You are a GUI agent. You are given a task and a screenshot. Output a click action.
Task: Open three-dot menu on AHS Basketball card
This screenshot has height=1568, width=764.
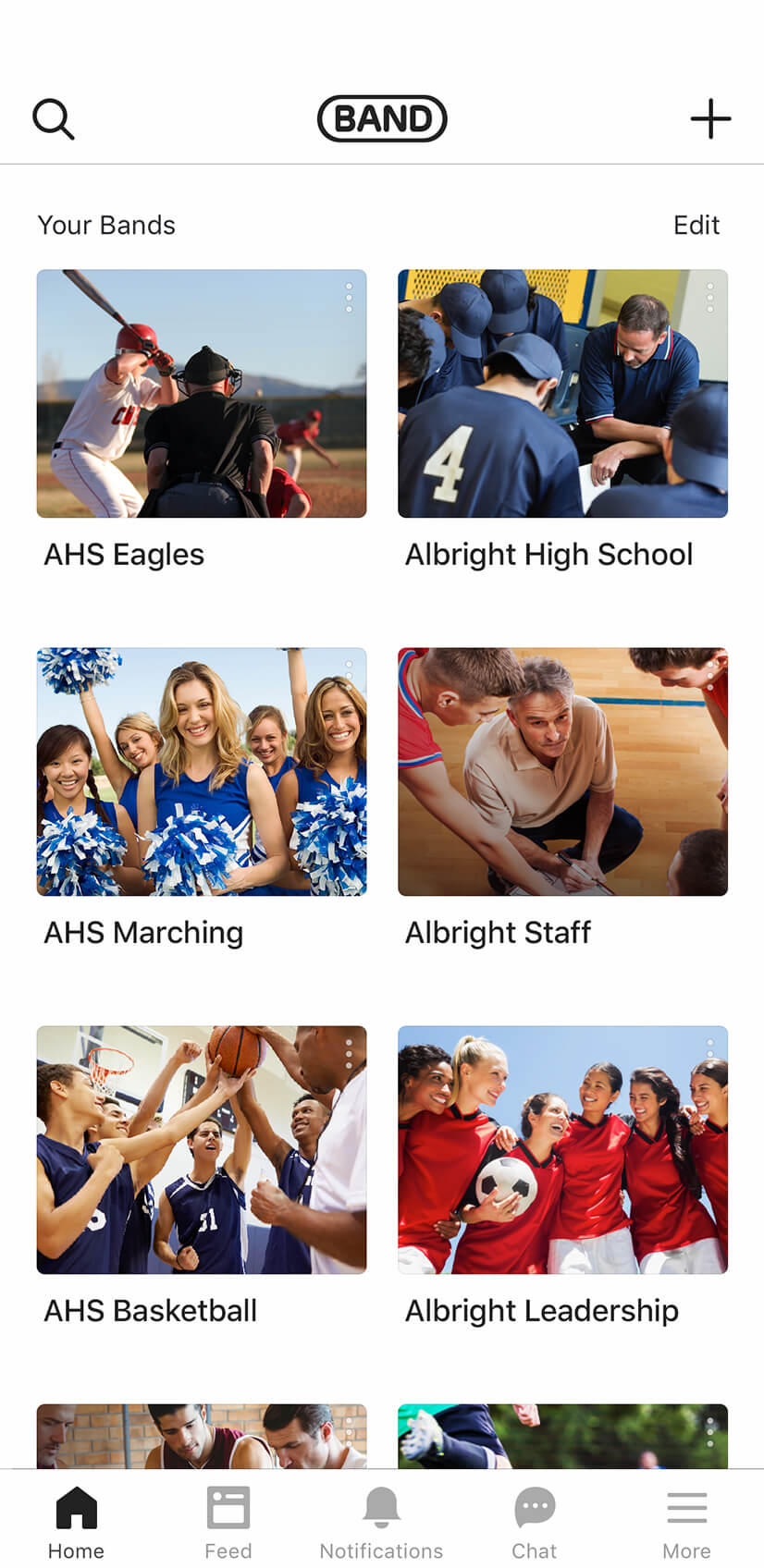349,1054
